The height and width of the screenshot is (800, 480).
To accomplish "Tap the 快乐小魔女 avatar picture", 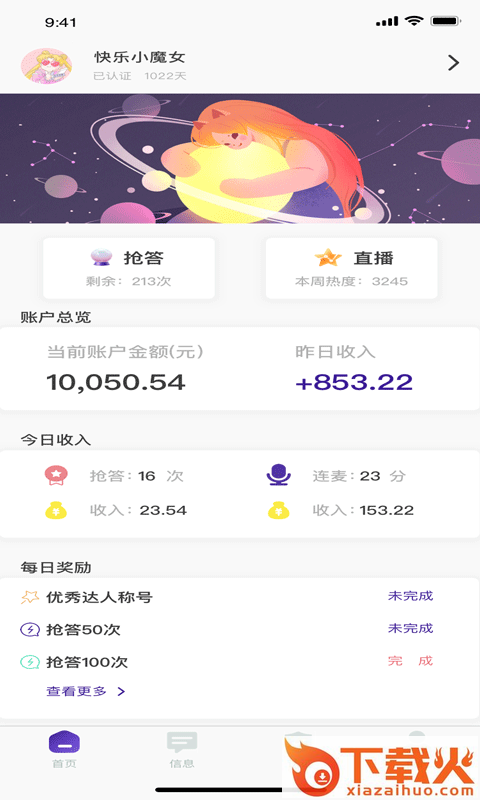I will click(46, 66).
